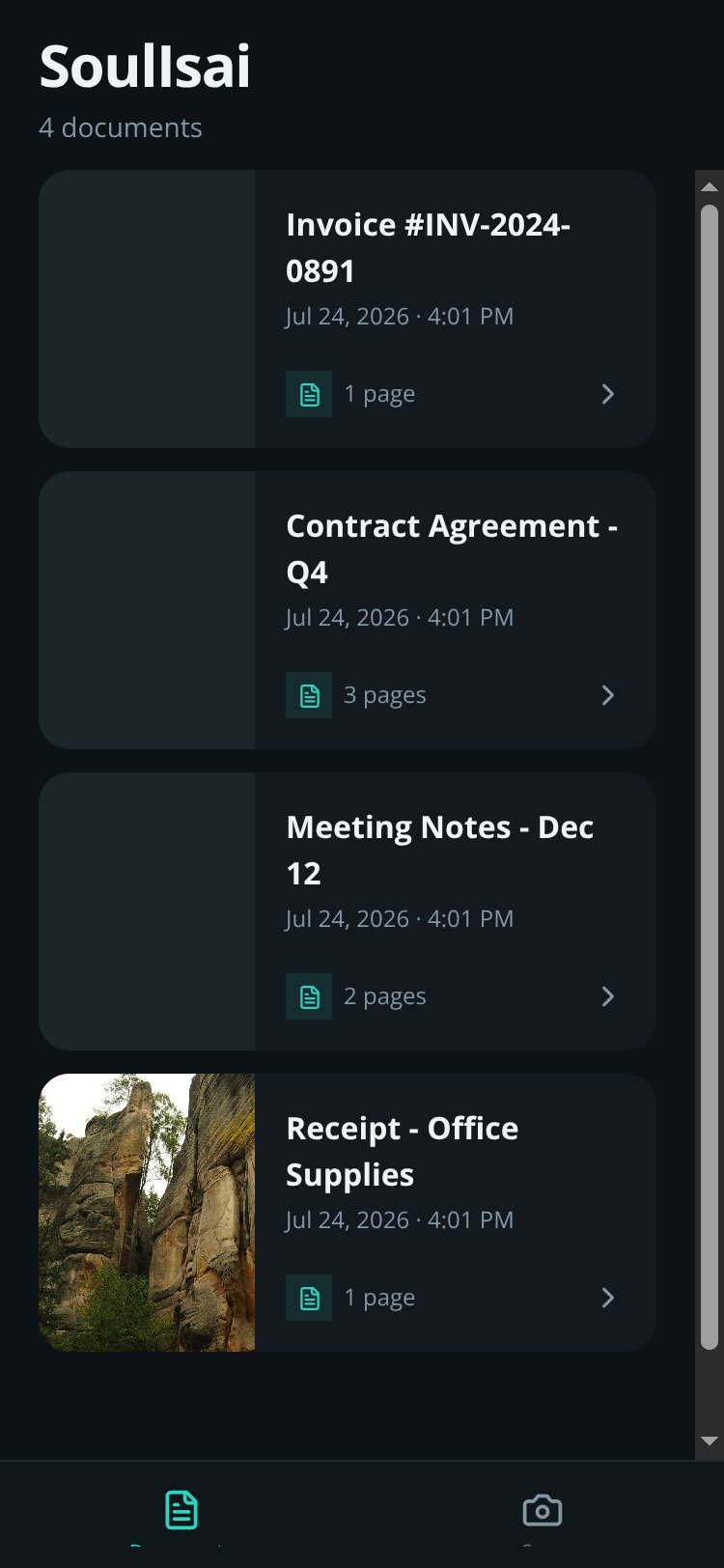Open the Meeting Notes - Dec 12 document

tap(348, 911)
